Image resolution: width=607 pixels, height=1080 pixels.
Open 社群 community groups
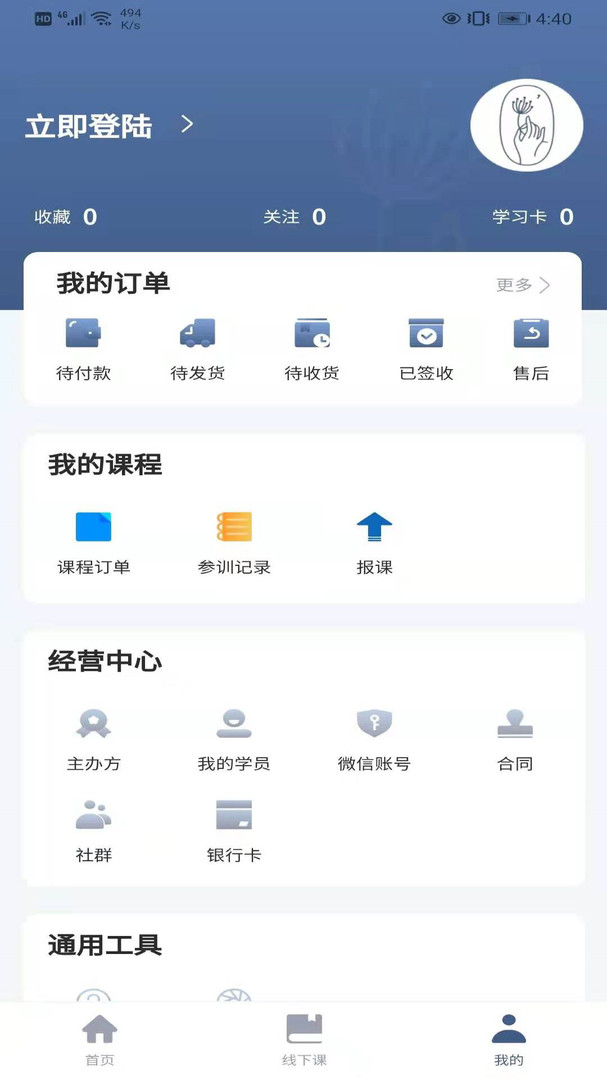pyautogui.click(x=93, y=830)
